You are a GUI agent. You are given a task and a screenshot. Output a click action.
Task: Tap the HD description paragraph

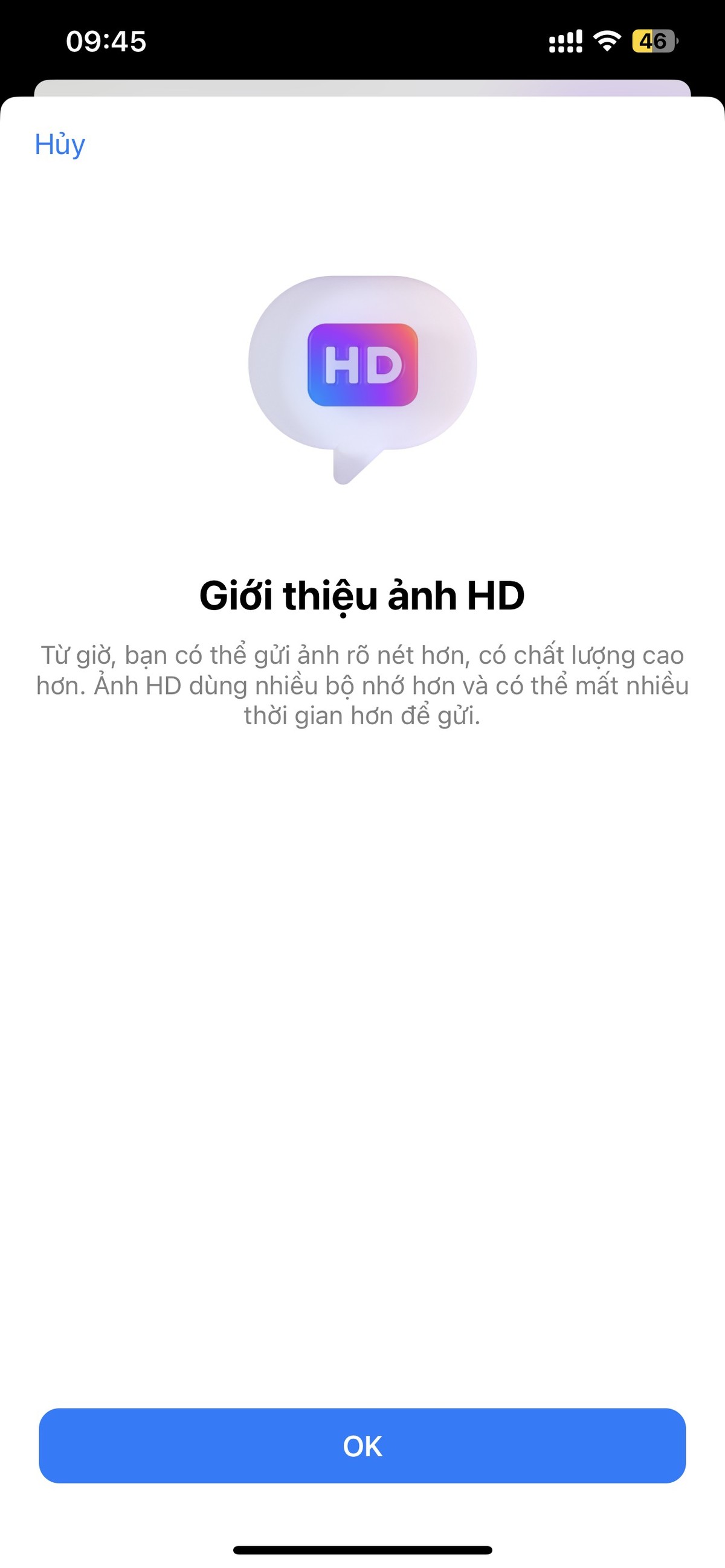click(362, 685)
